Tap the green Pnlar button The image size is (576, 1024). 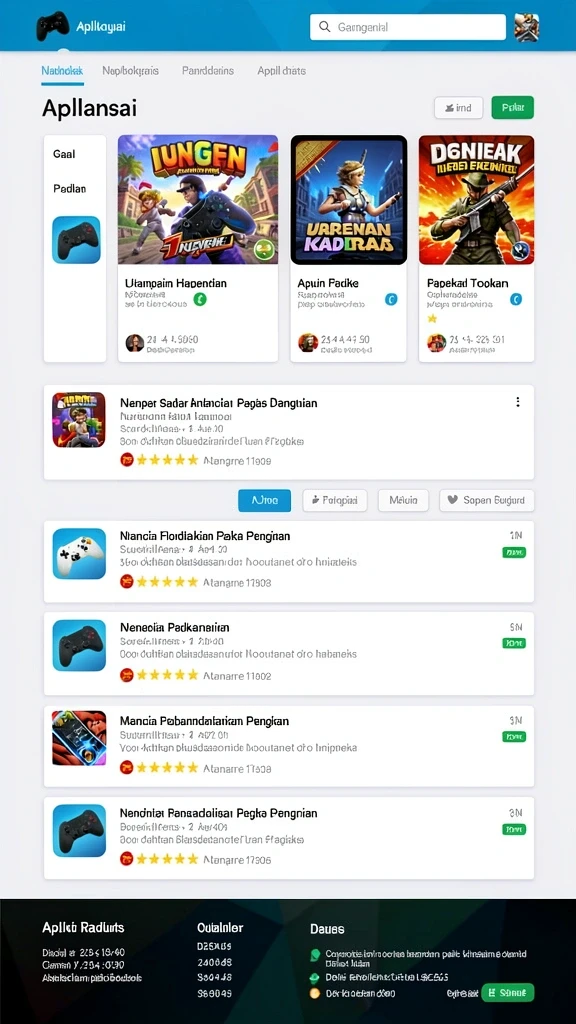(x=513, y=108)
